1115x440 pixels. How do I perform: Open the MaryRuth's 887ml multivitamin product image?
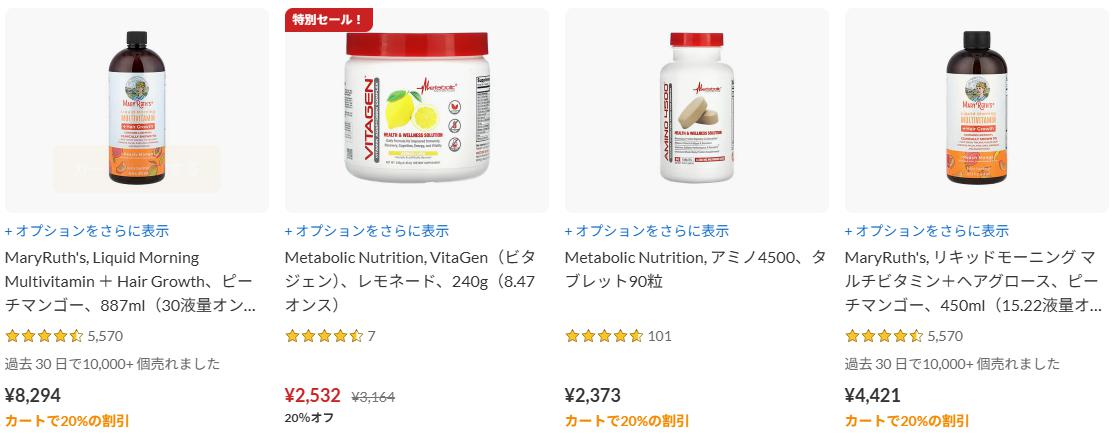(x=136, y=111)
